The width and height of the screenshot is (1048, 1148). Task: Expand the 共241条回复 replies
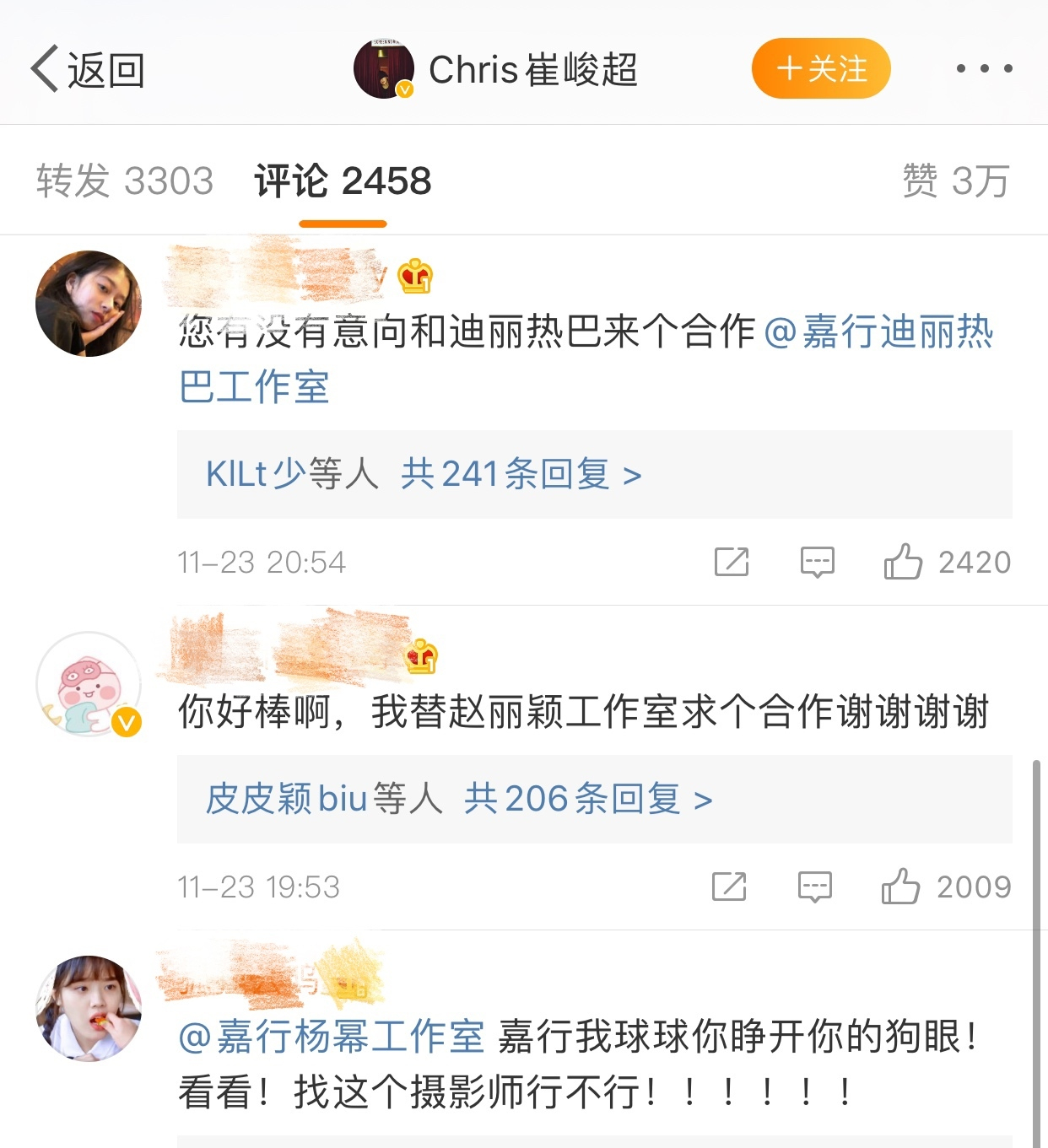(521, 474)
